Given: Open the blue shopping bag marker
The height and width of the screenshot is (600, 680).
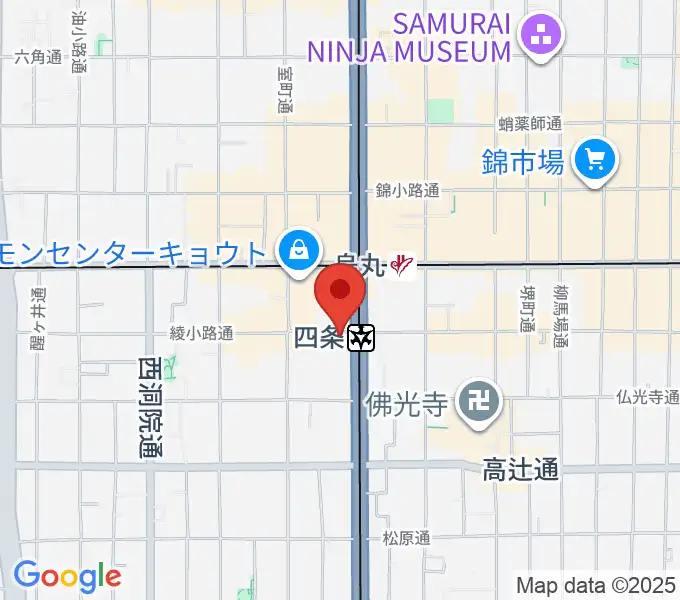Looking at the screenshot, I should click(x=298, y=250).
